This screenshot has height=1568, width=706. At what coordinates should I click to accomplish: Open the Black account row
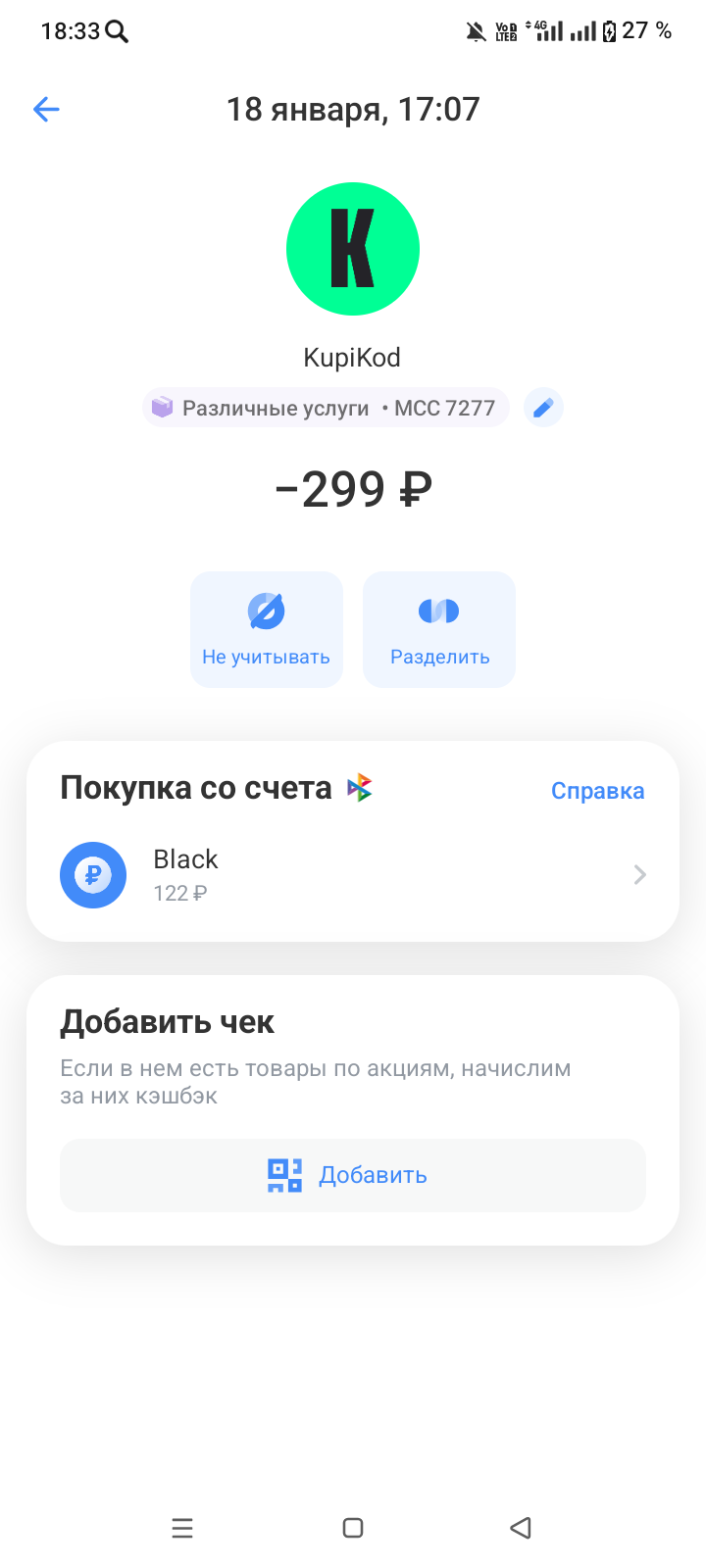pos(353,874)
